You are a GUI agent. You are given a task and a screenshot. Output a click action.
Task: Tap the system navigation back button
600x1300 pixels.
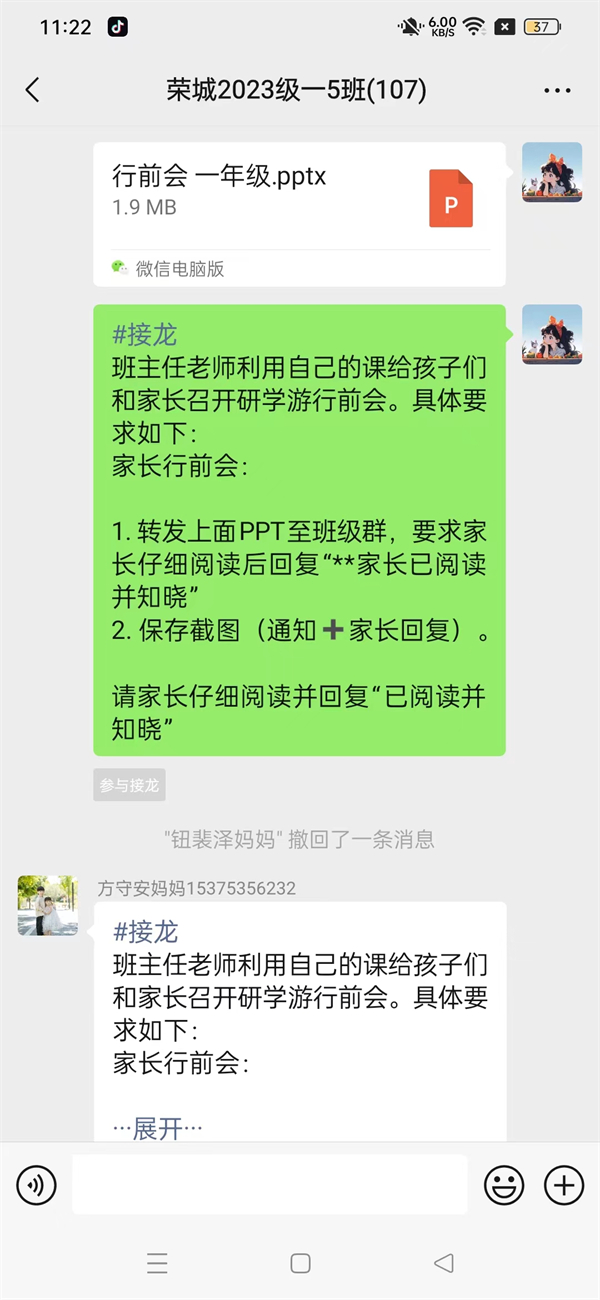pos(444,1263)
